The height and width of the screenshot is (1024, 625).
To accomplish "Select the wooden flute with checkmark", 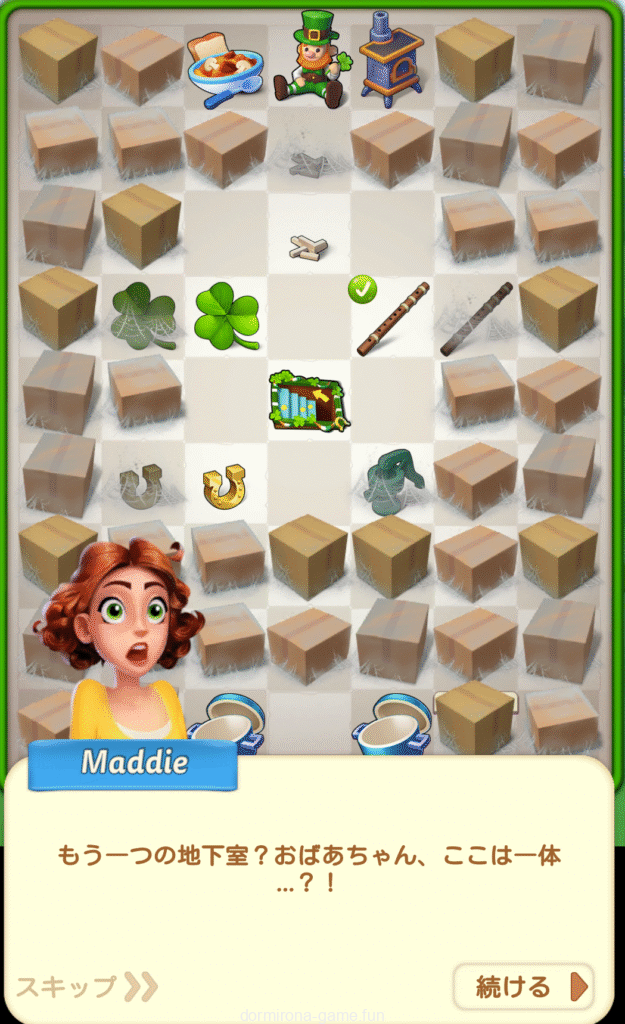I will coord(392,318).
